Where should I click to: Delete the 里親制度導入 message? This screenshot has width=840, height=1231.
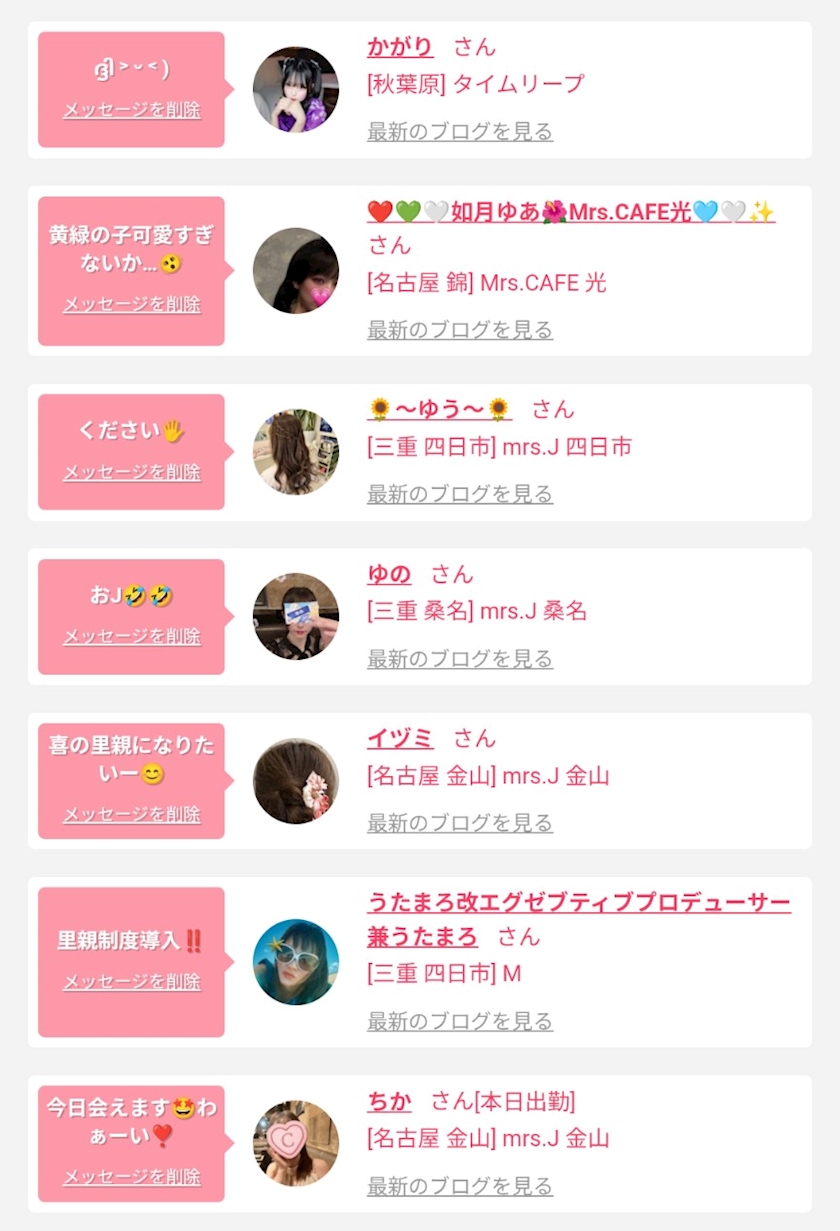132,982
